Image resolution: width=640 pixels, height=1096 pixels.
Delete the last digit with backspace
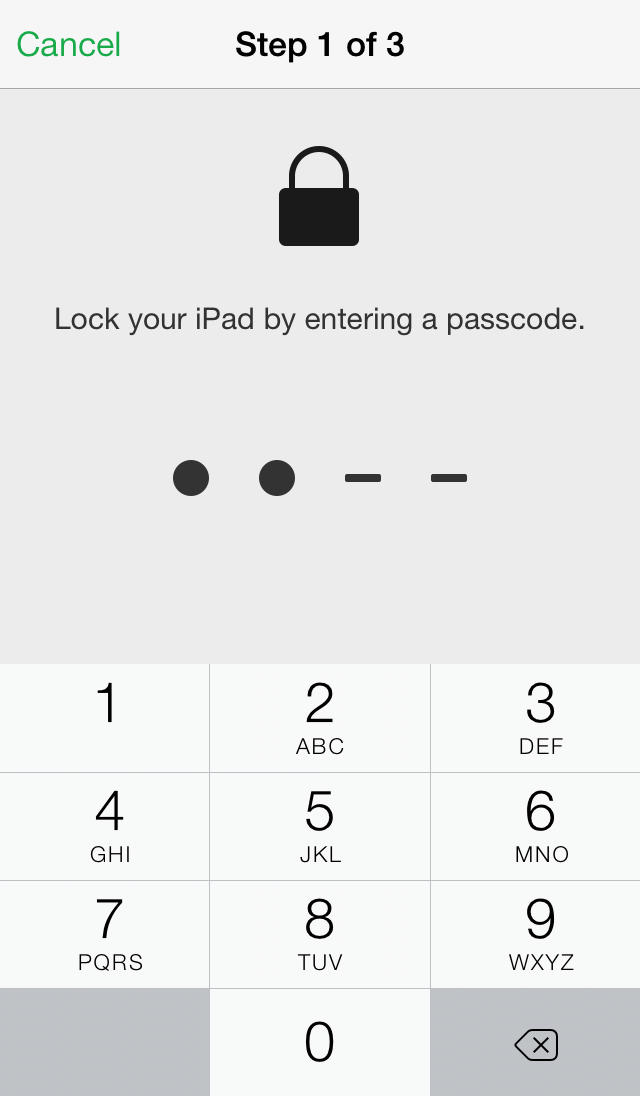(x=536, y=1042)
